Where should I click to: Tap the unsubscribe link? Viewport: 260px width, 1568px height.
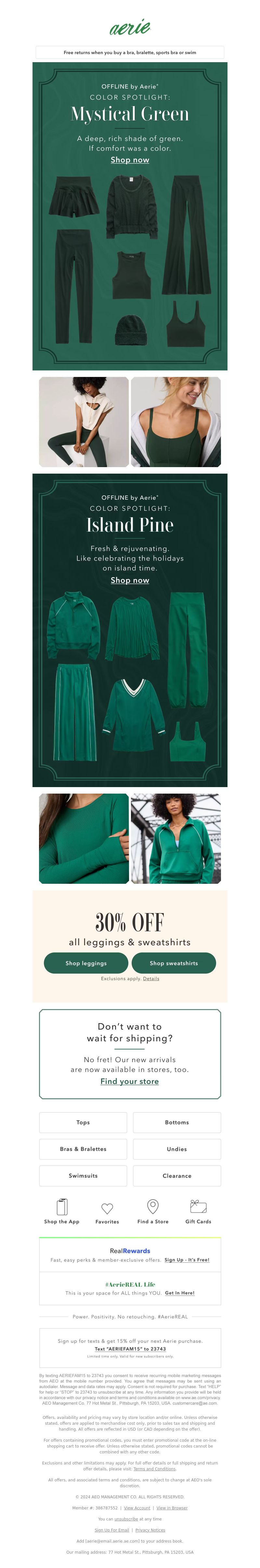(126, 1519)
